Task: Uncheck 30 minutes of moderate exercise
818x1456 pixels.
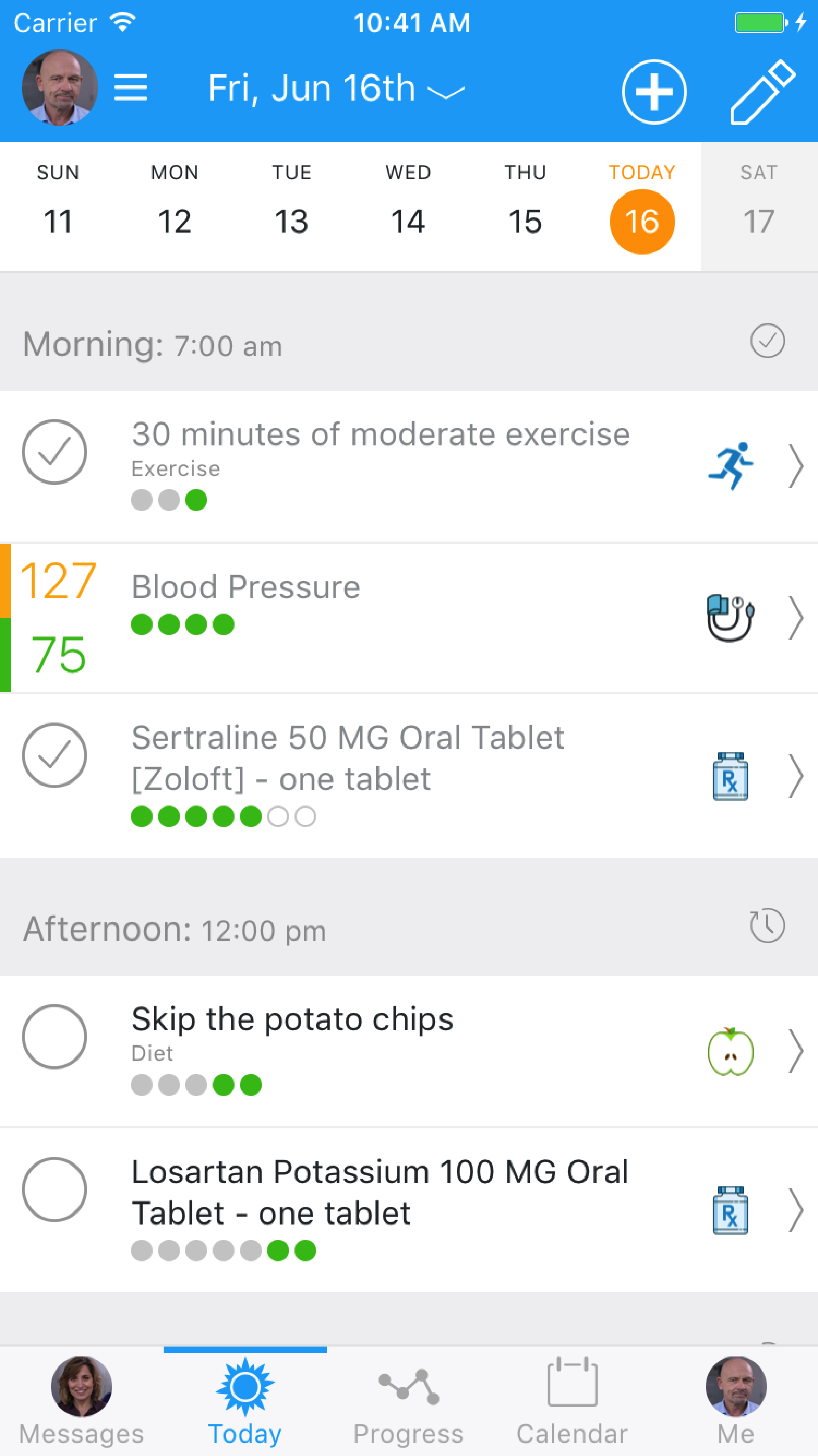Action: pyautogui.click(x=54, y=452)
